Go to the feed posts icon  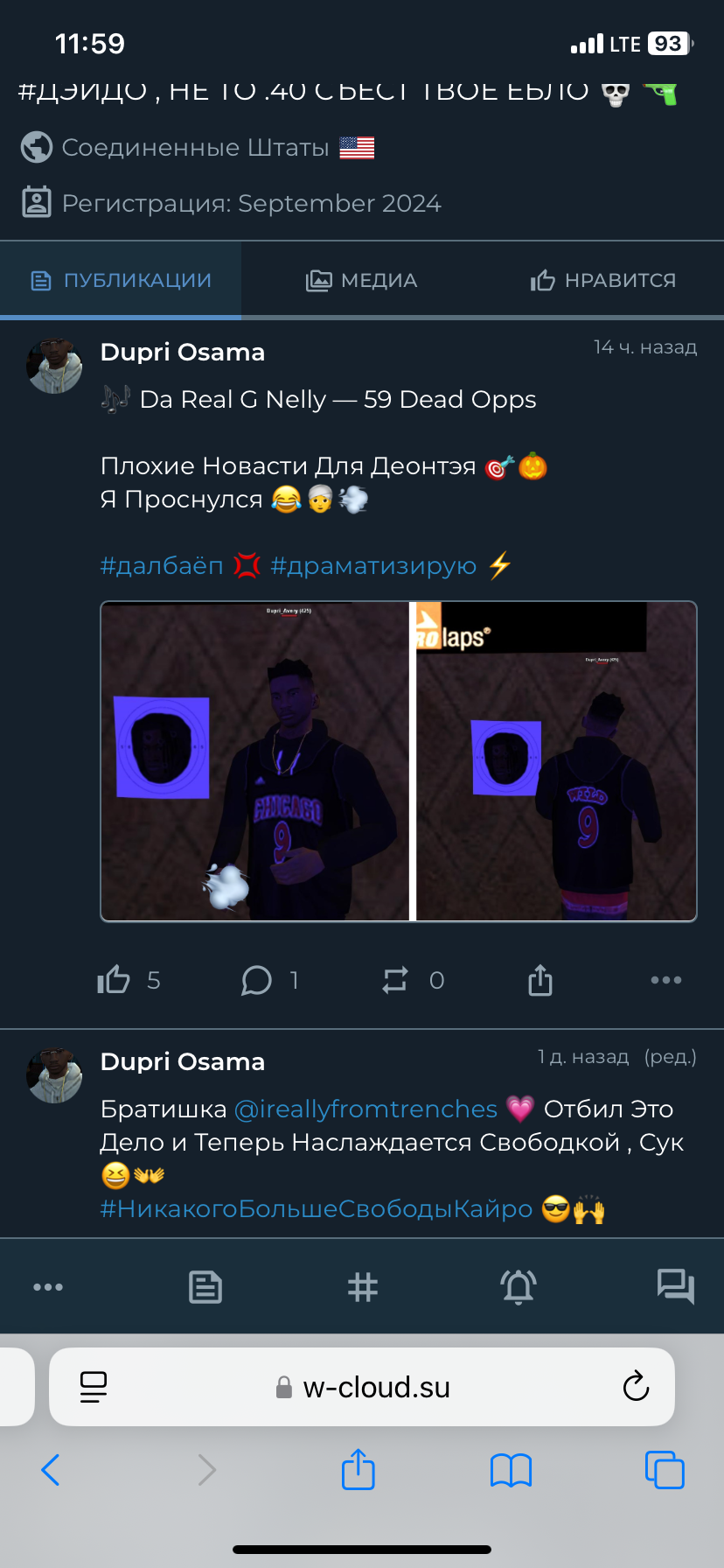point(205,1287)
